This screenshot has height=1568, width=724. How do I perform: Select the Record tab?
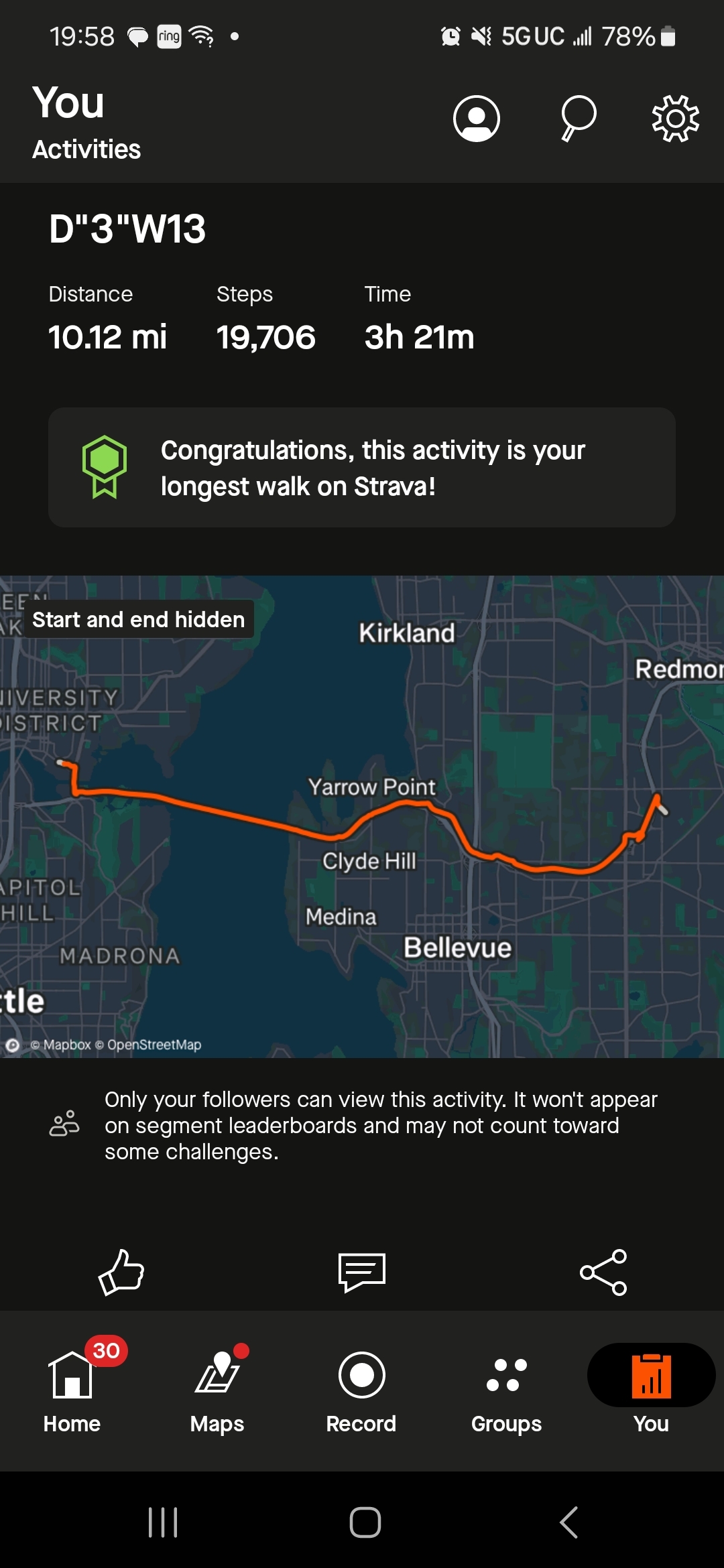pyautogui.click(x=361, y=1391)
